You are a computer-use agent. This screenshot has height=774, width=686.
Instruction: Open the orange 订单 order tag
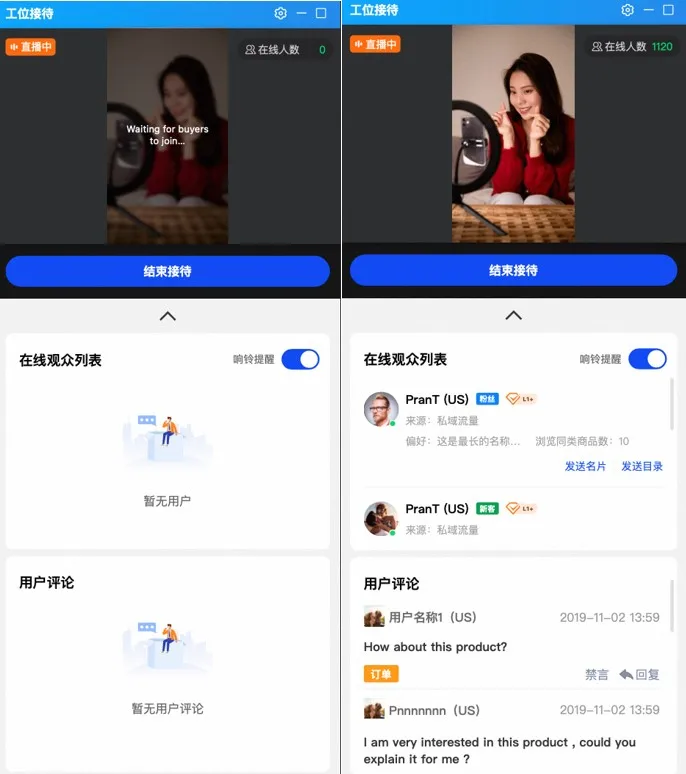click(381, 674)
